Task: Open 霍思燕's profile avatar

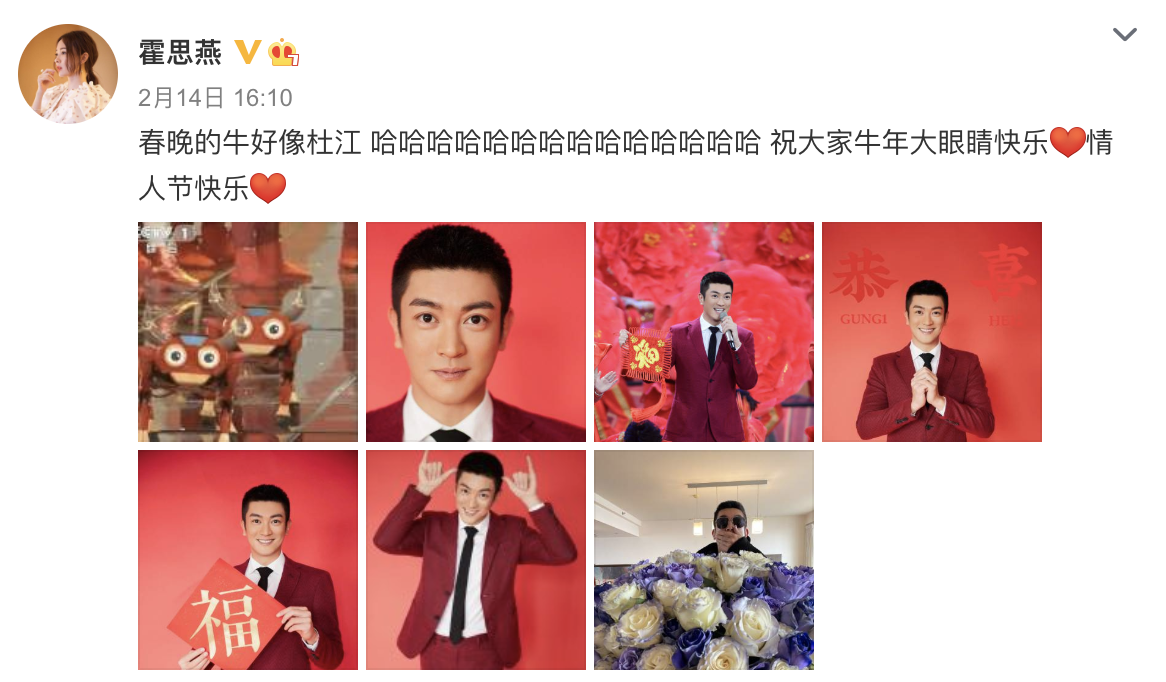Action: pos(68,74)
